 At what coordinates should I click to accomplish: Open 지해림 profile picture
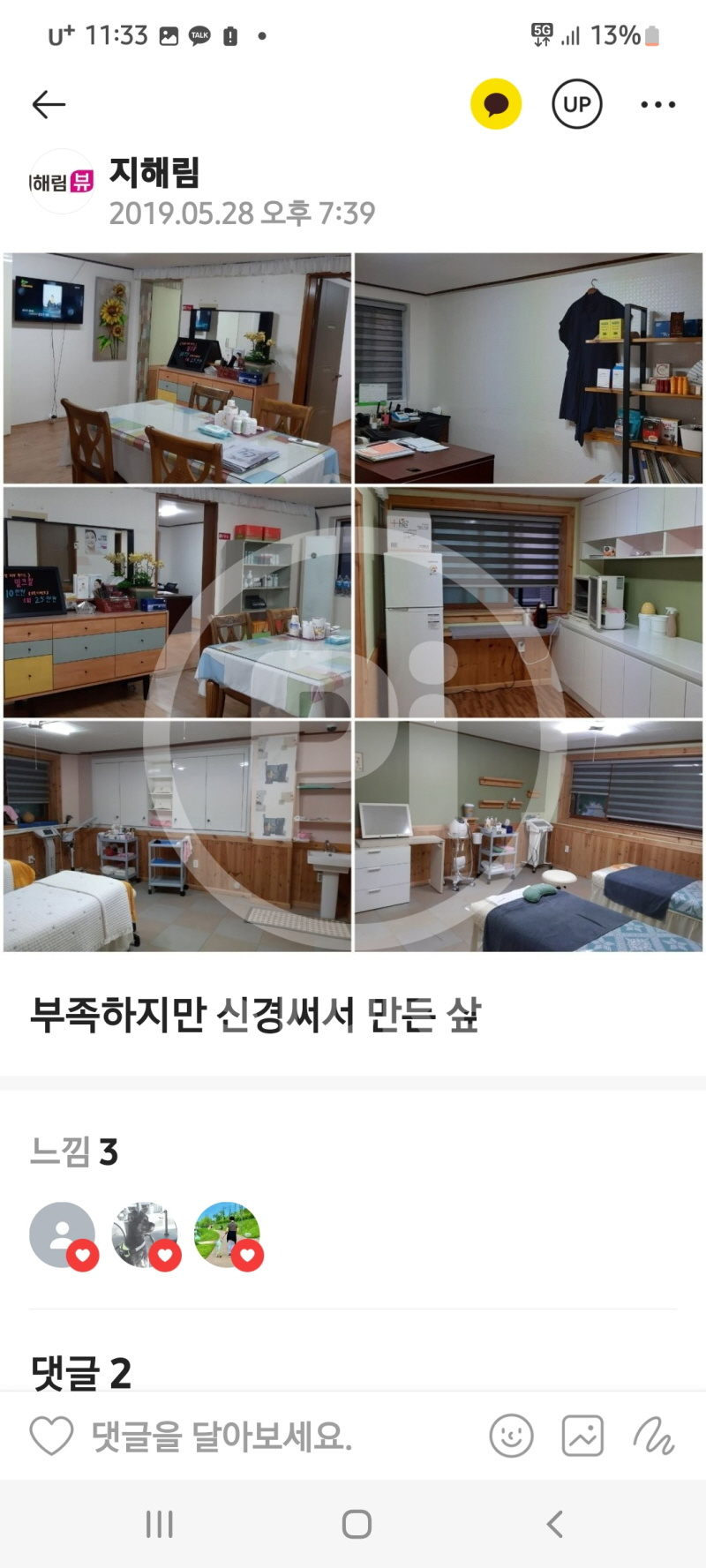[62, 182]
